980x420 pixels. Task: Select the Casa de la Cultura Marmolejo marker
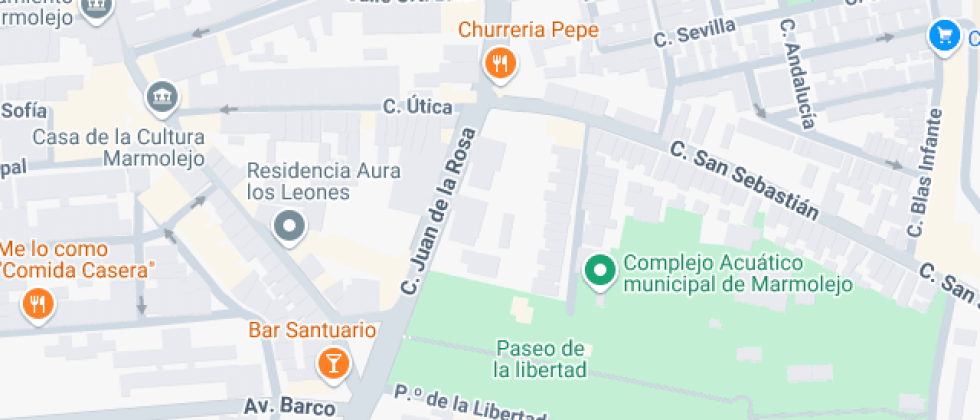tap(160, 98)
